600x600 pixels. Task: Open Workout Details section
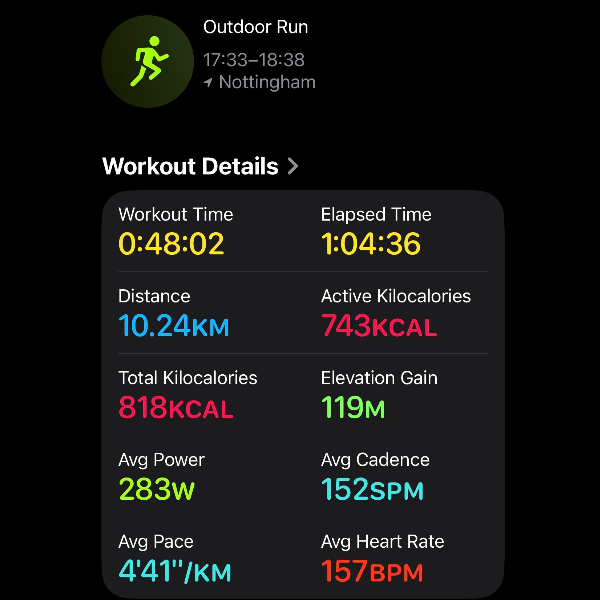coord(200,166)
